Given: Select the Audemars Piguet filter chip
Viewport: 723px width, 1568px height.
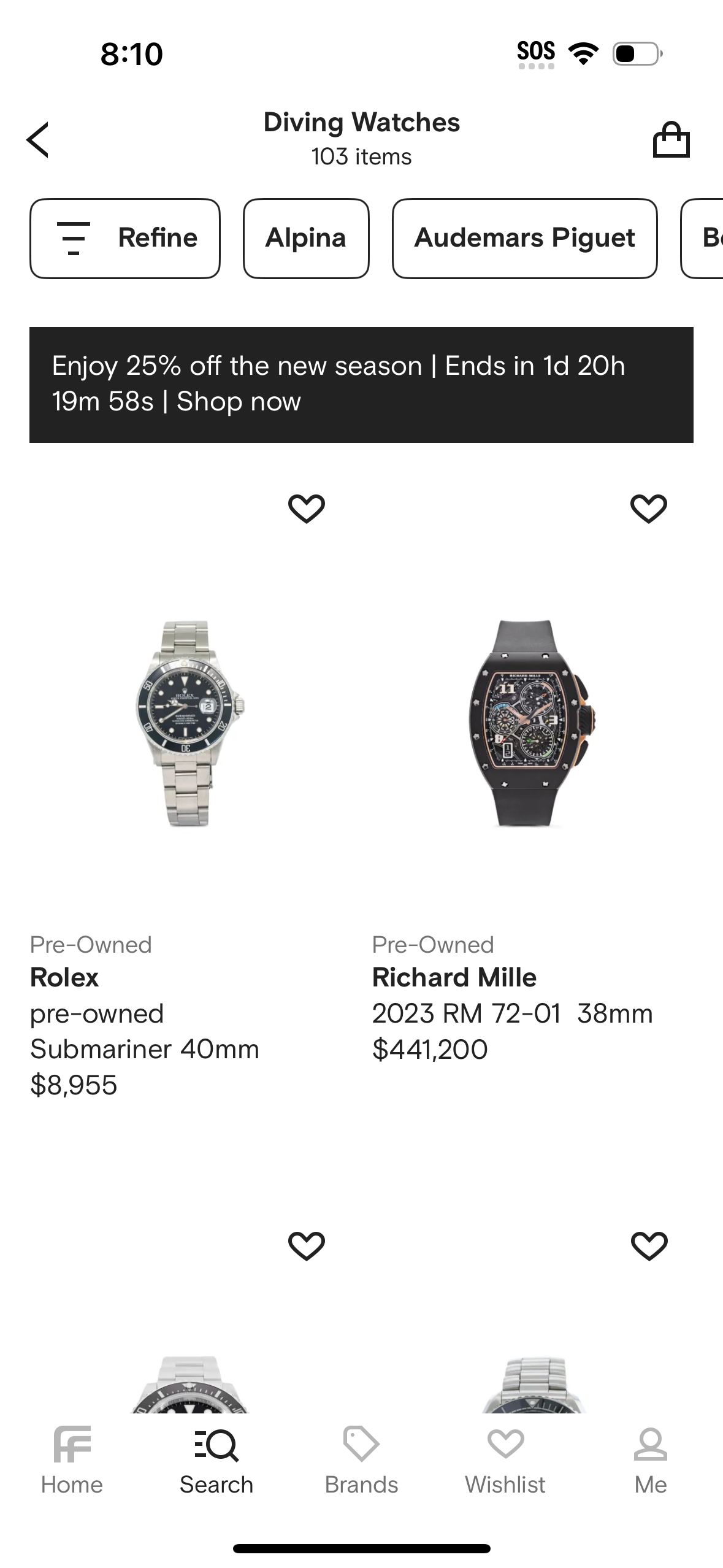Looking at the screenshot, I should click(524, 238).
